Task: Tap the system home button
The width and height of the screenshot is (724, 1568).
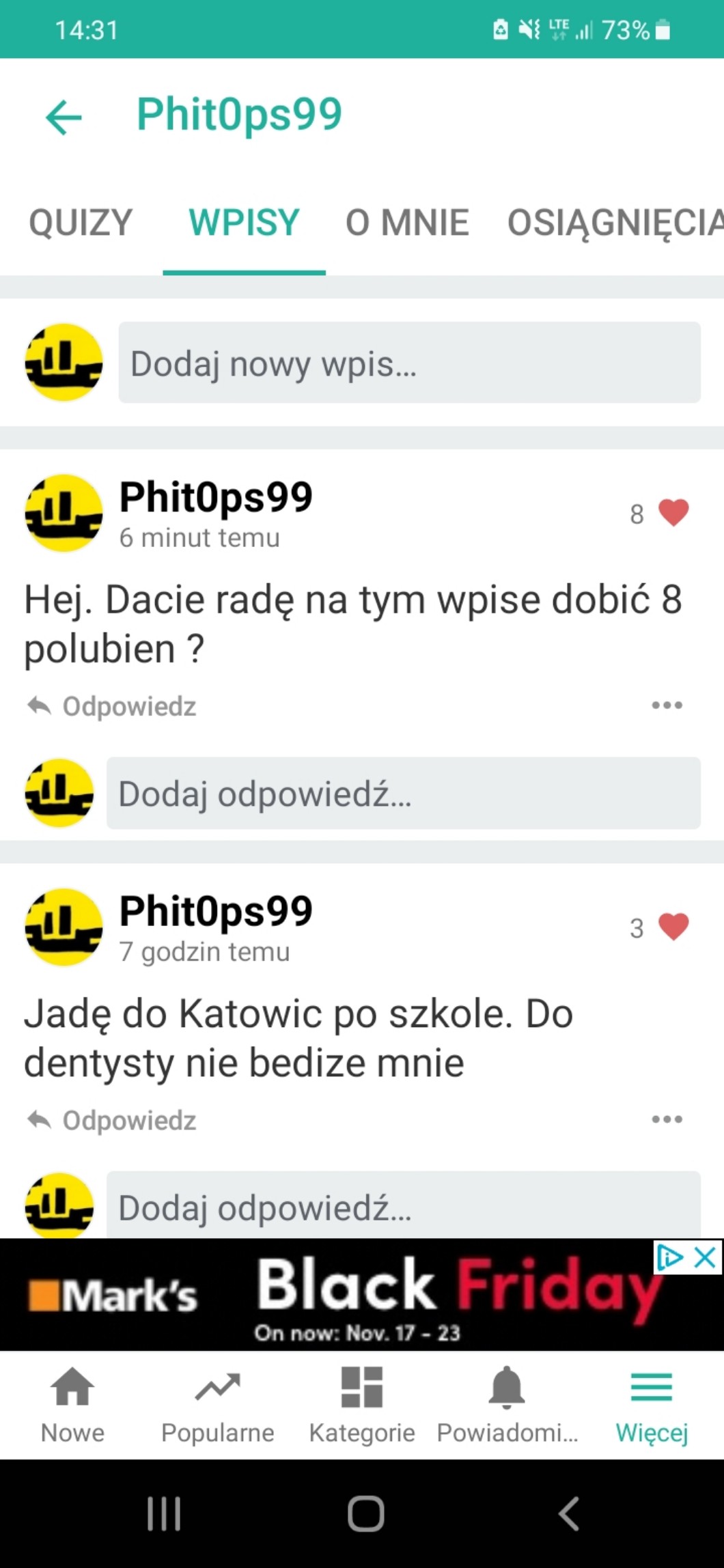Action: pos(365,1513)
